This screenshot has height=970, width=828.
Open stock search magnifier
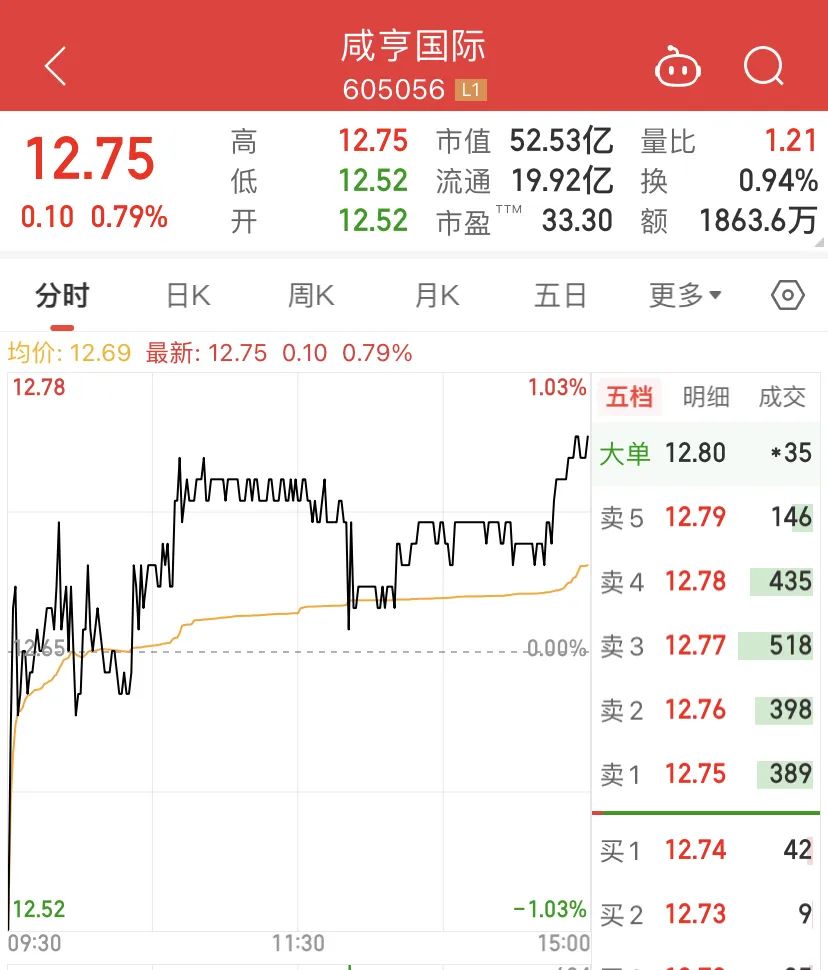coord(764,67)
